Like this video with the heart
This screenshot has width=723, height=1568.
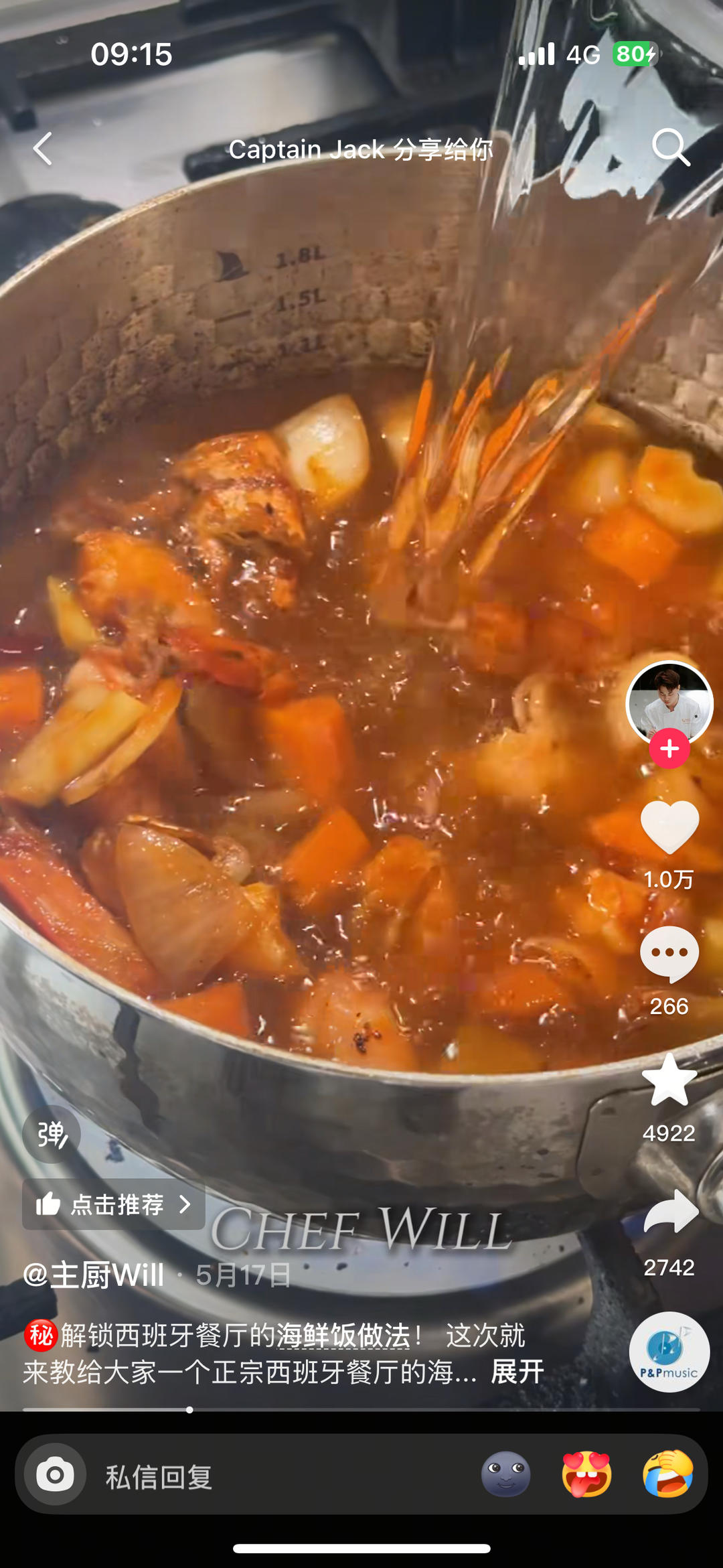point(669,827)
